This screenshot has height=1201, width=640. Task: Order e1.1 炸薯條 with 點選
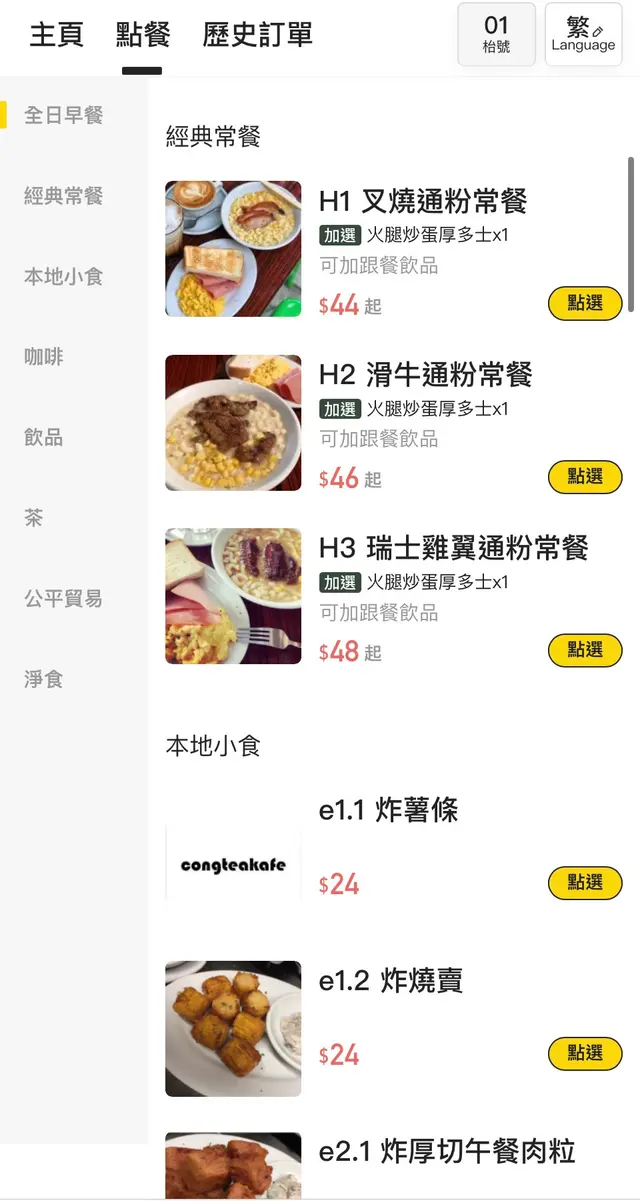[585, 883]
